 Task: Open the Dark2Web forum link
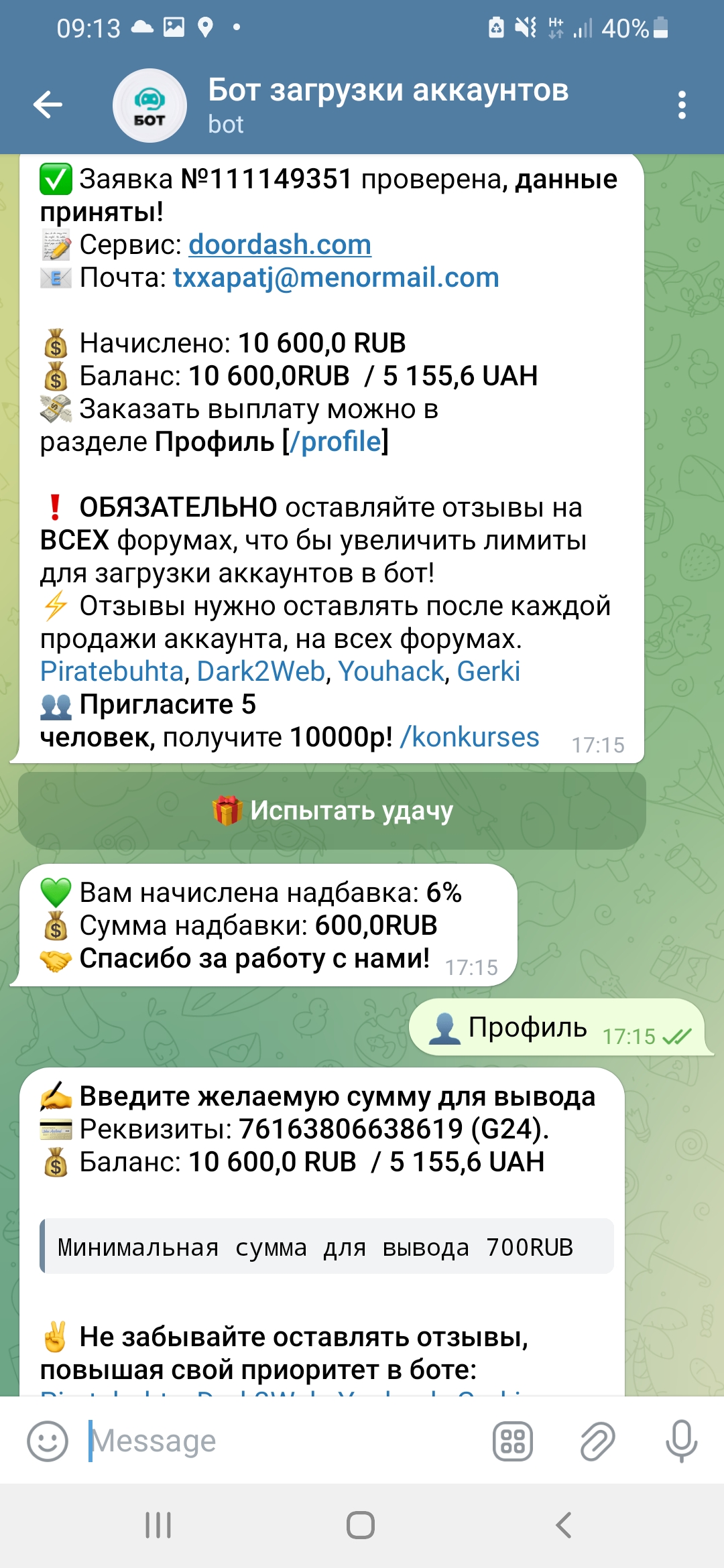[261, 671]
